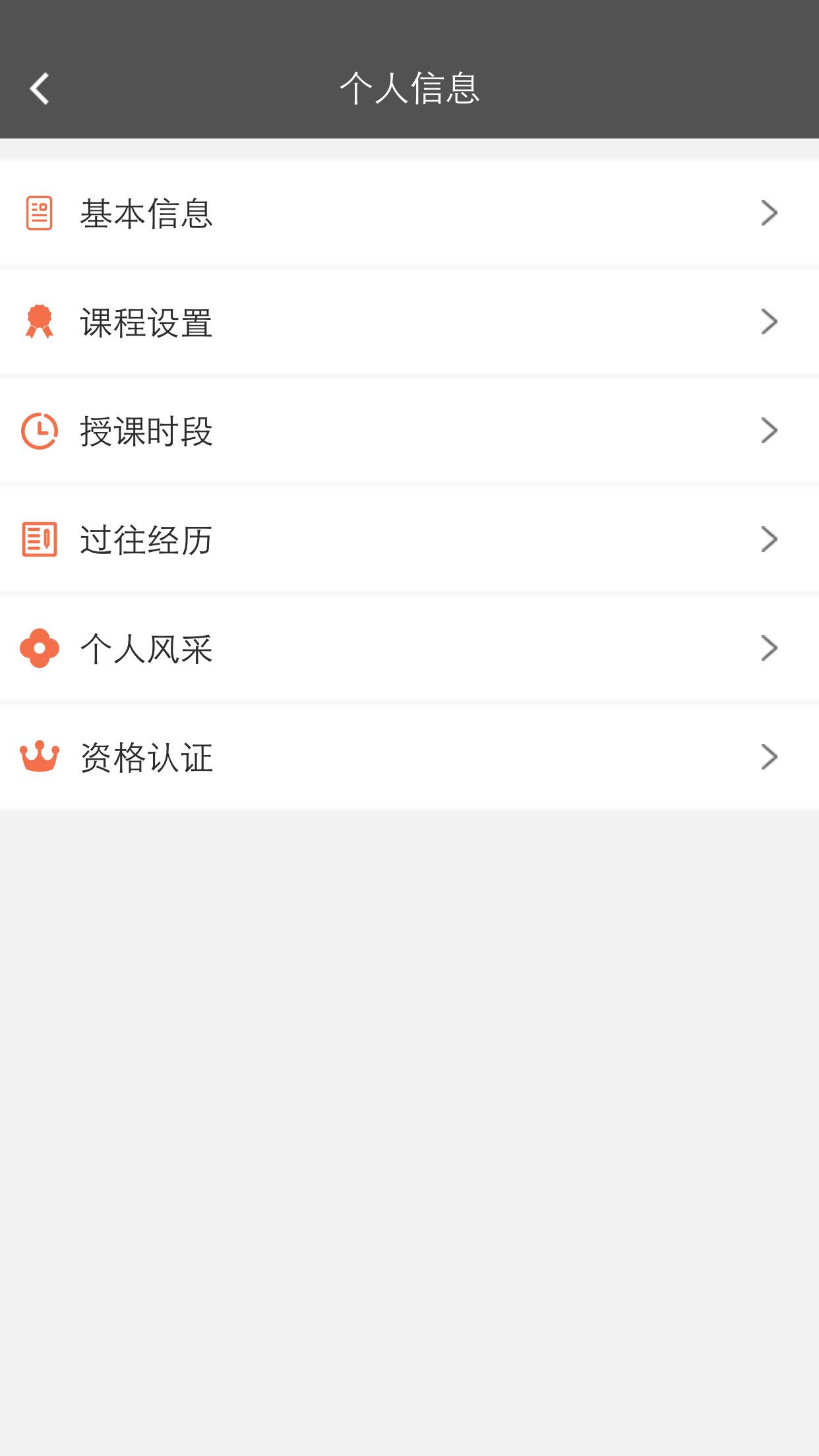
Task: Click the orange clipboard icon at the top
Action: pyautogui.click(x=39, y=212)
